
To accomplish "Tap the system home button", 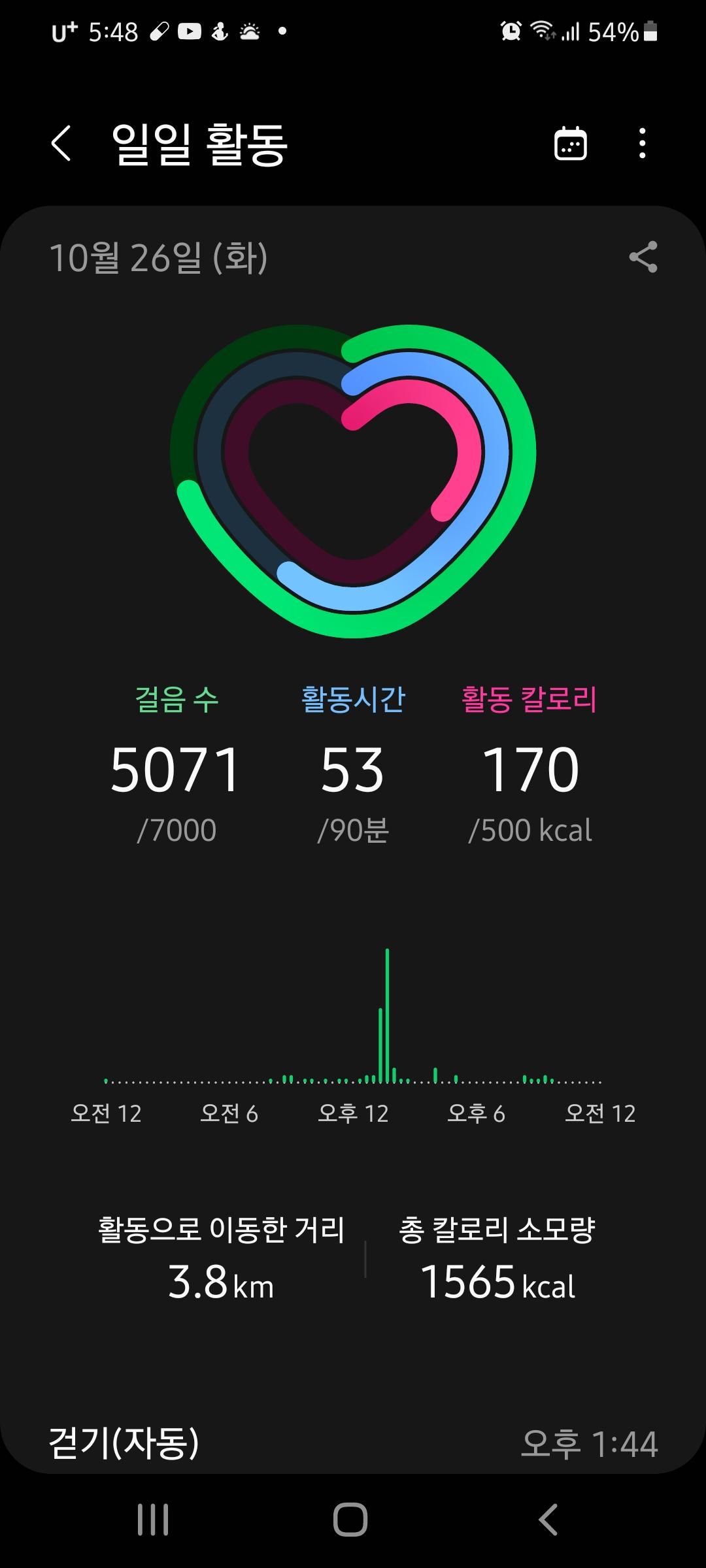I will pos(350,1519).
